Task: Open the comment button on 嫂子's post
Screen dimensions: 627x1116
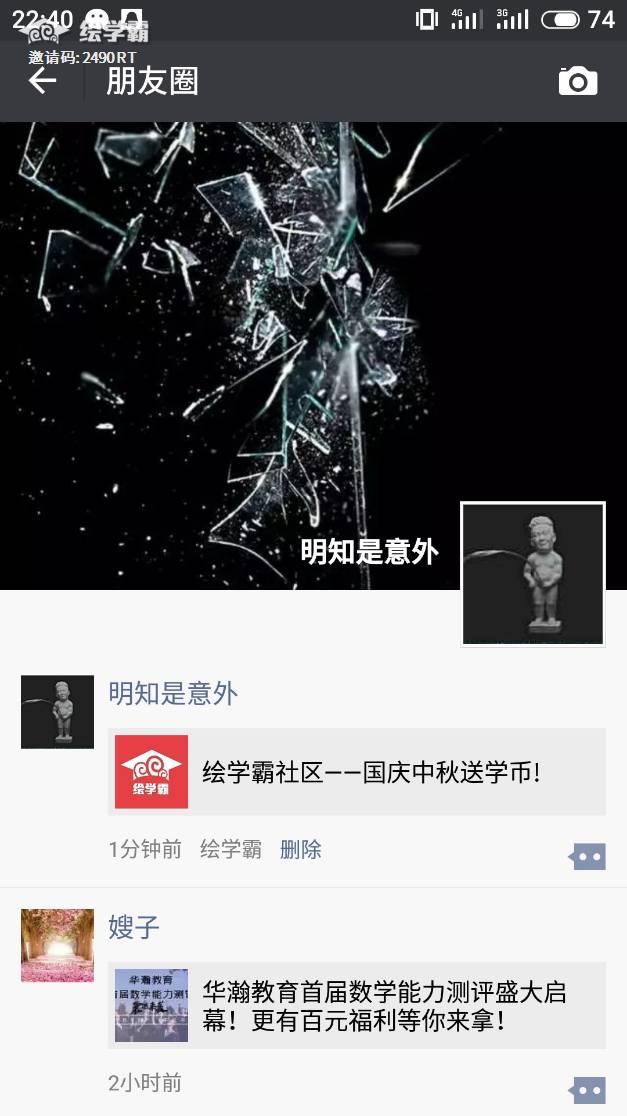Action: tap(588, 1090)
